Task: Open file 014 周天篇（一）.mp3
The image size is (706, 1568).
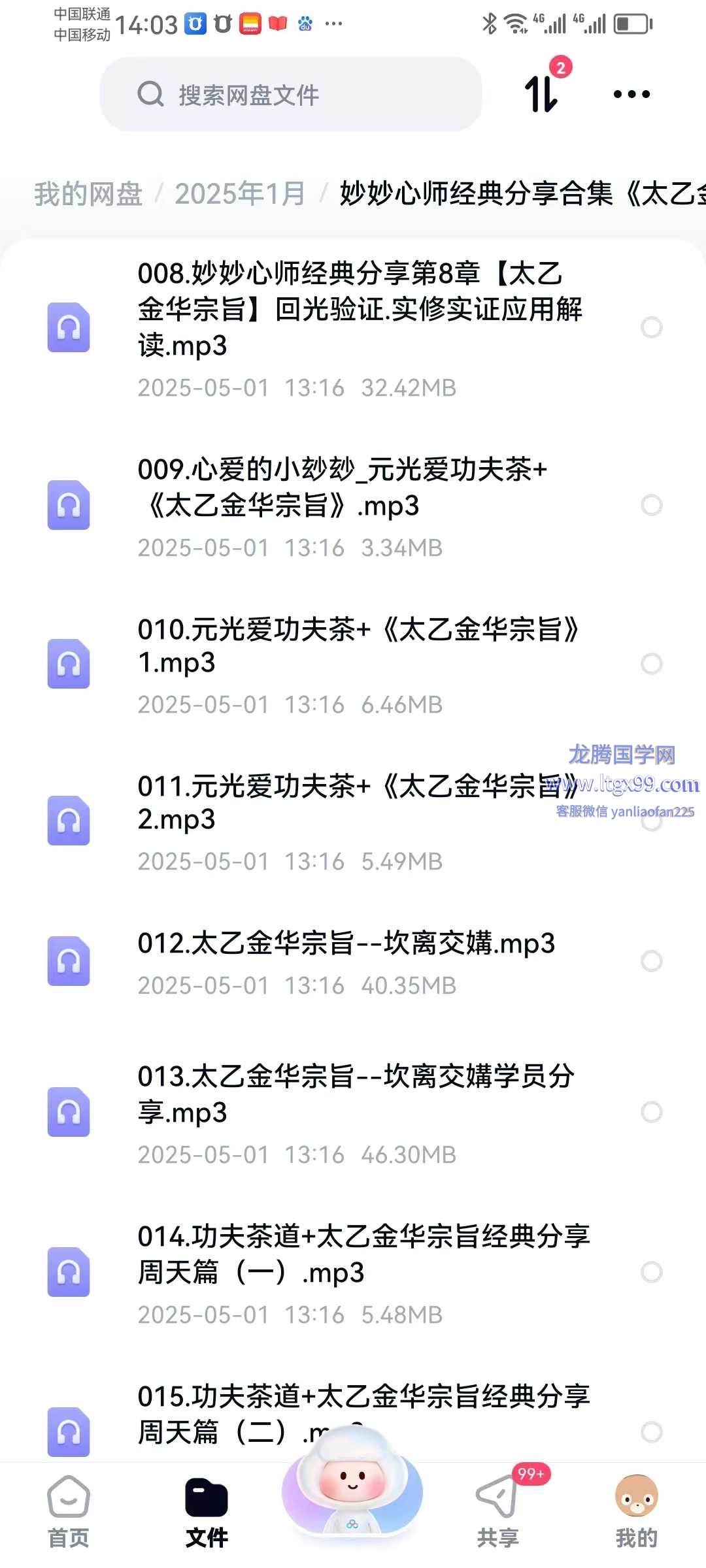Action: tap(353, 1272)
